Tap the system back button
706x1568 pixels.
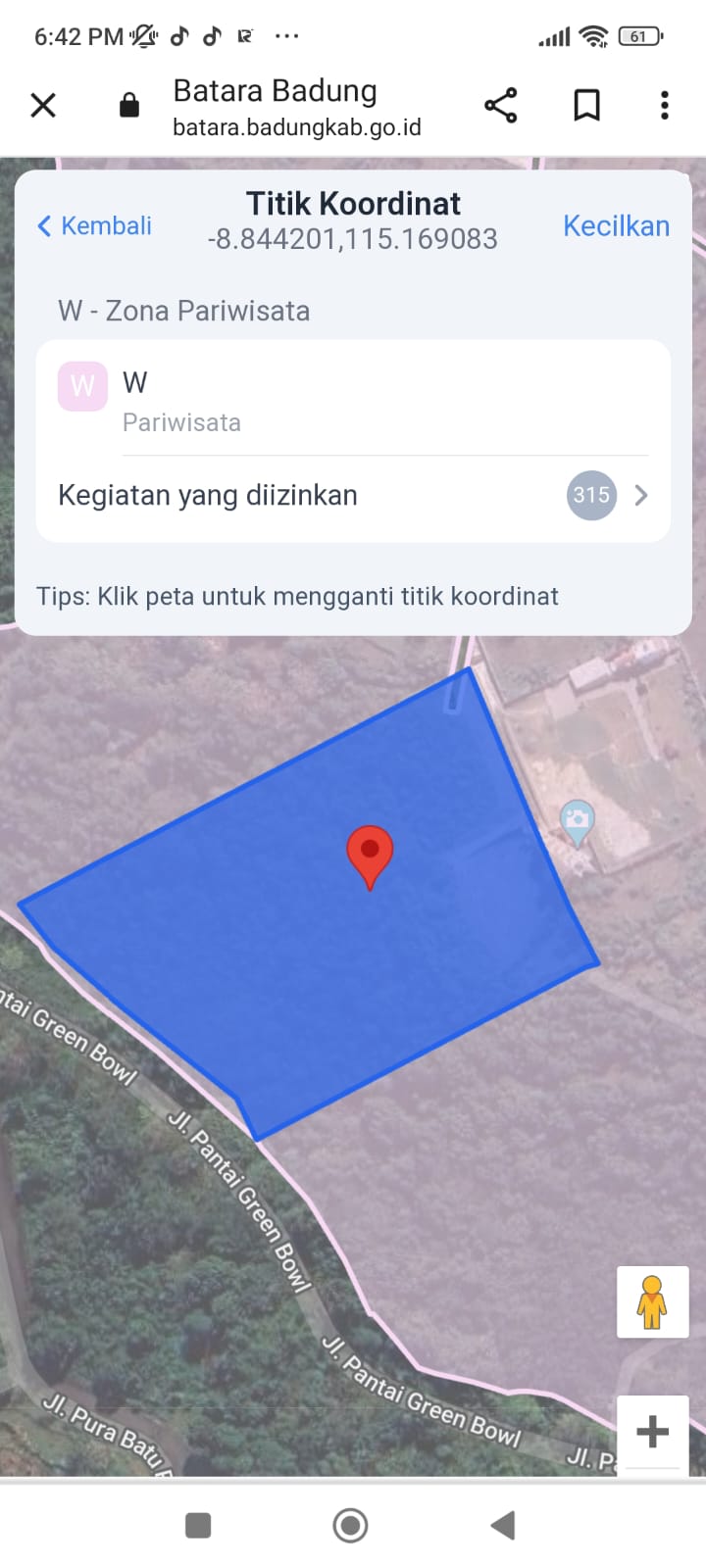[503, 1525]
